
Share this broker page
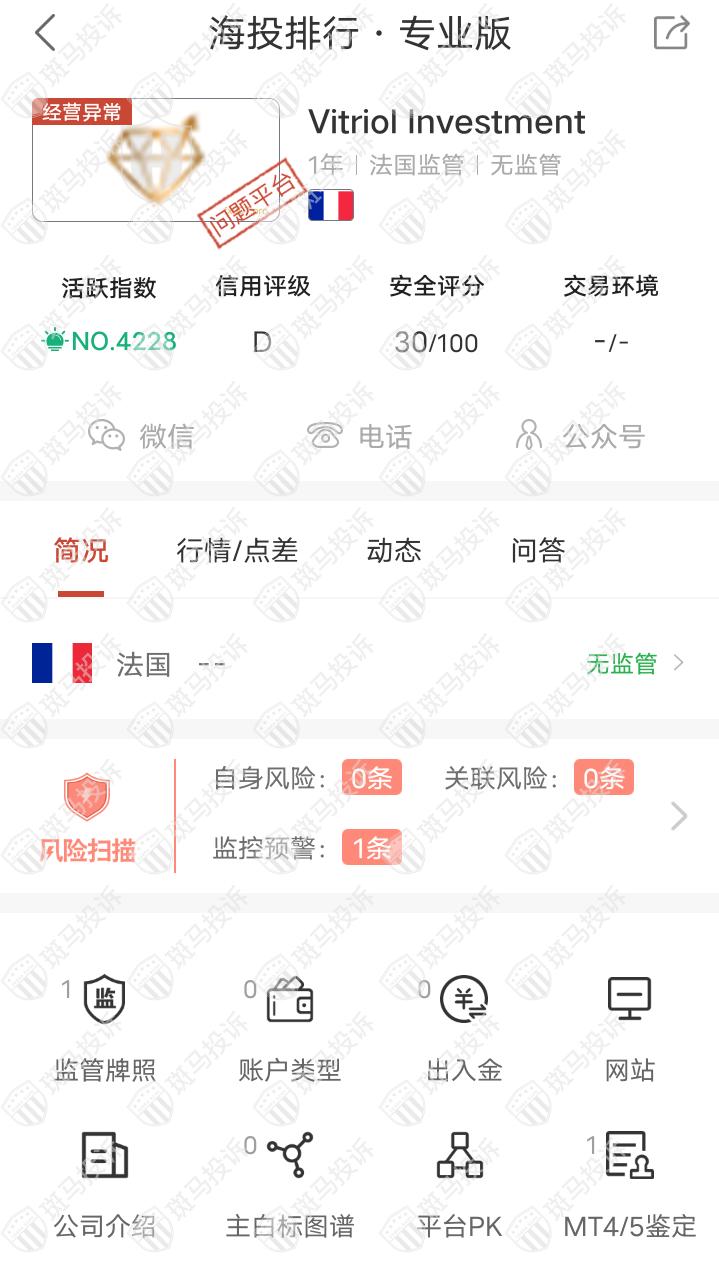(671, 33)
